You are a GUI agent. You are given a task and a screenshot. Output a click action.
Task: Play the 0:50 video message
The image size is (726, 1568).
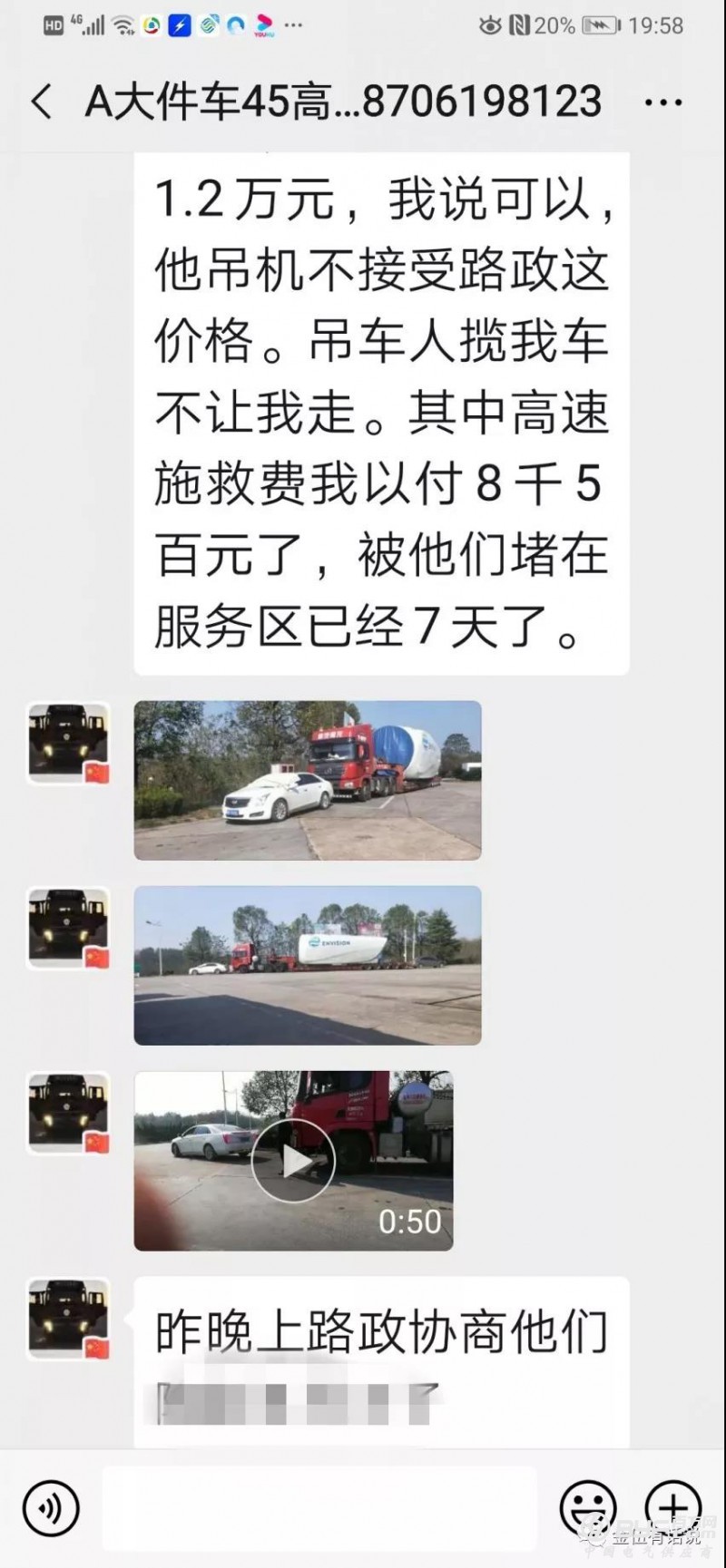point(293,1161)
